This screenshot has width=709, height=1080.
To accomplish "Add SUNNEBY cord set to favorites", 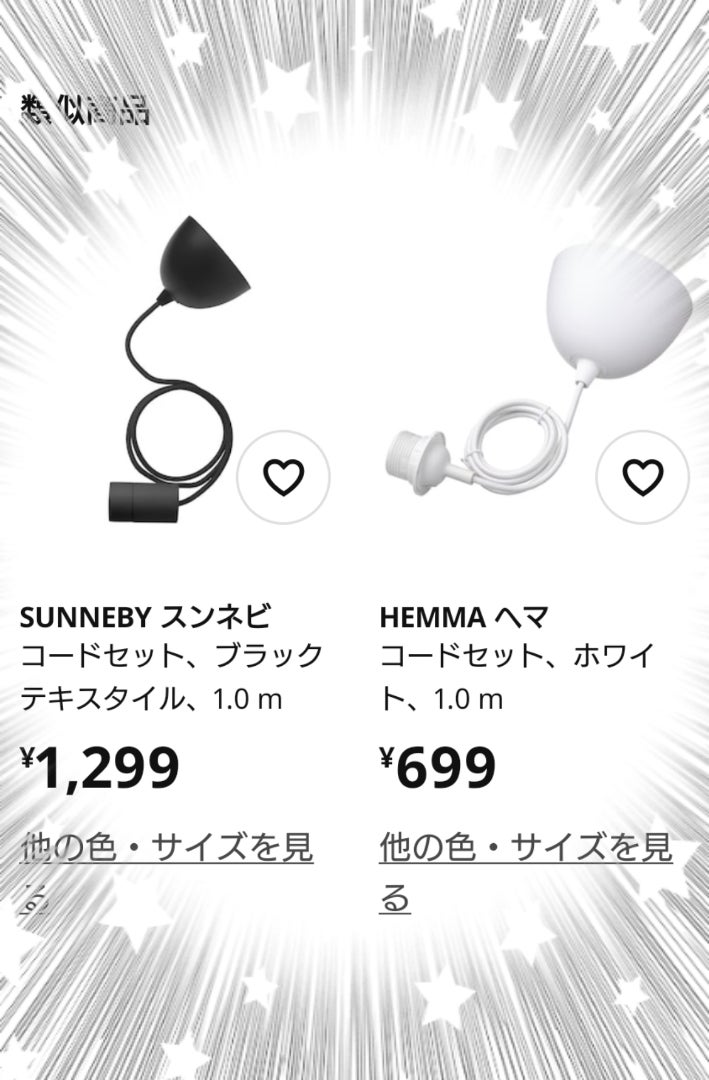I will (x=283, y=477).
